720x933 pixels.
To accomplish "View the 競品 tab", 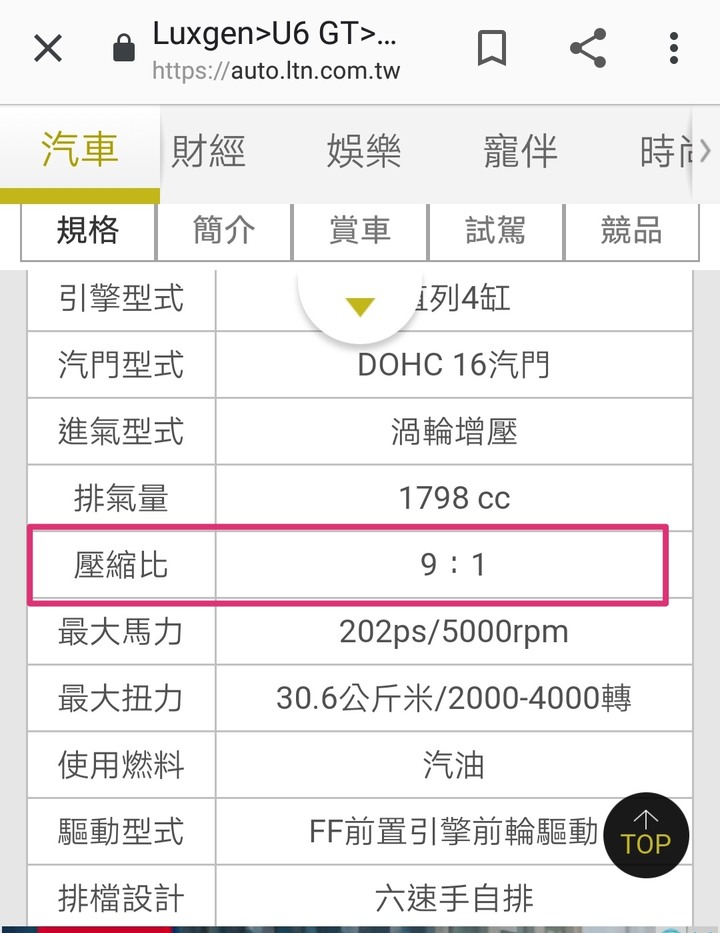I will click(631, 231).
